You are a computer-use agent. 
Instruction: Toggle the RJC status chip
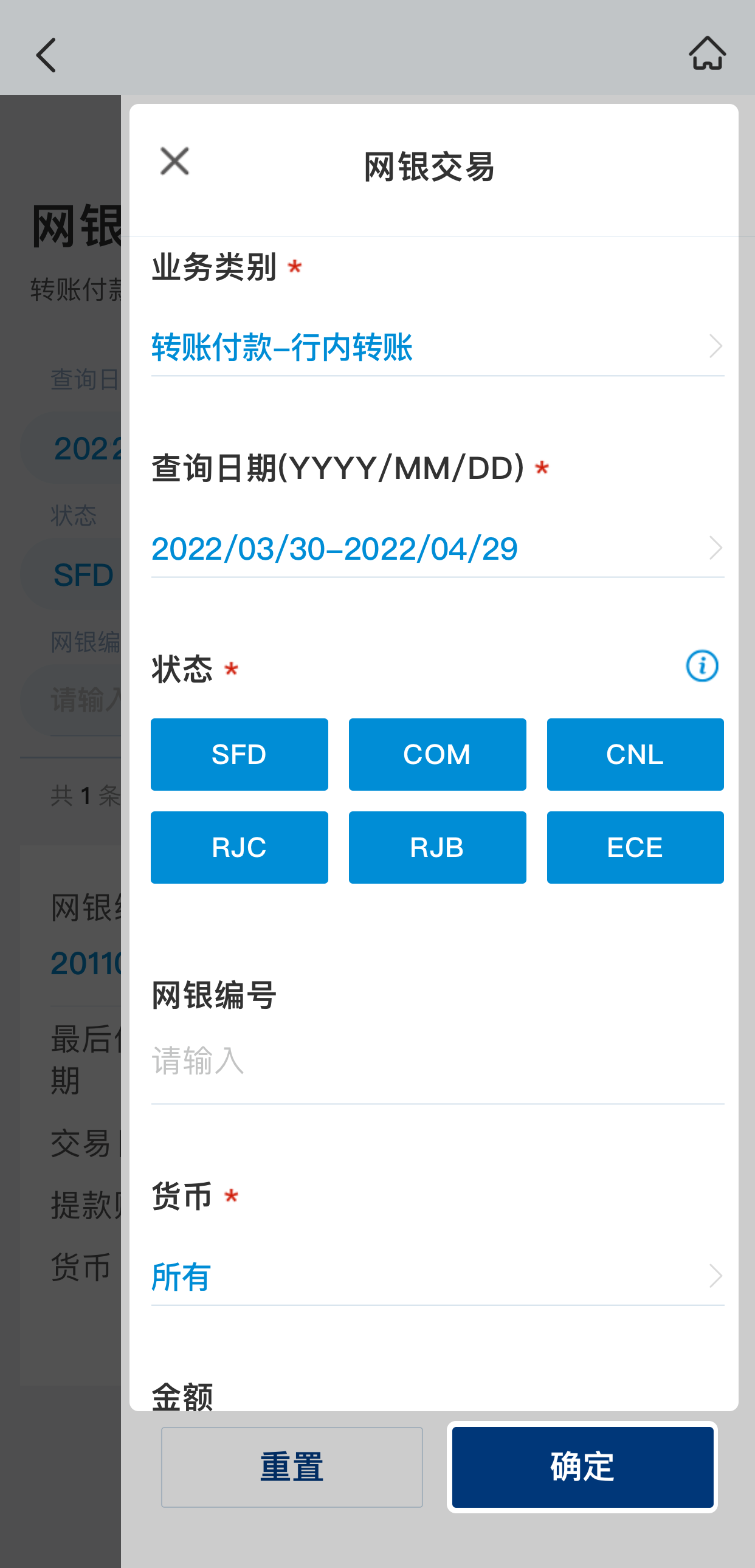pyautogui.click(x=240, y=847)
